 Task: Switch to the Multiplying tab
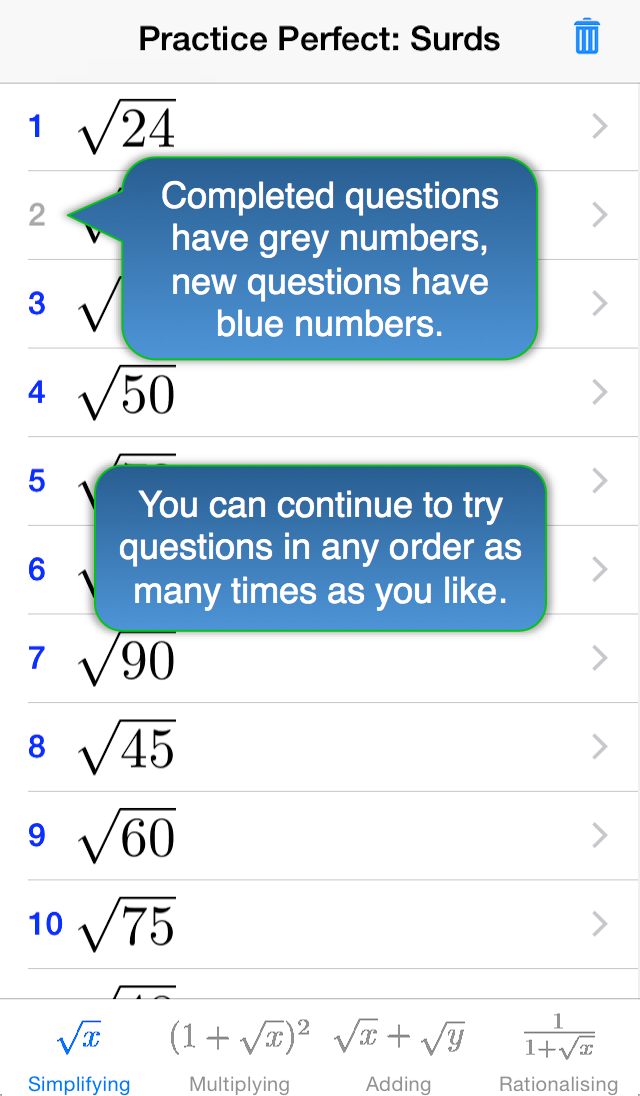(x=239, y=1054)
